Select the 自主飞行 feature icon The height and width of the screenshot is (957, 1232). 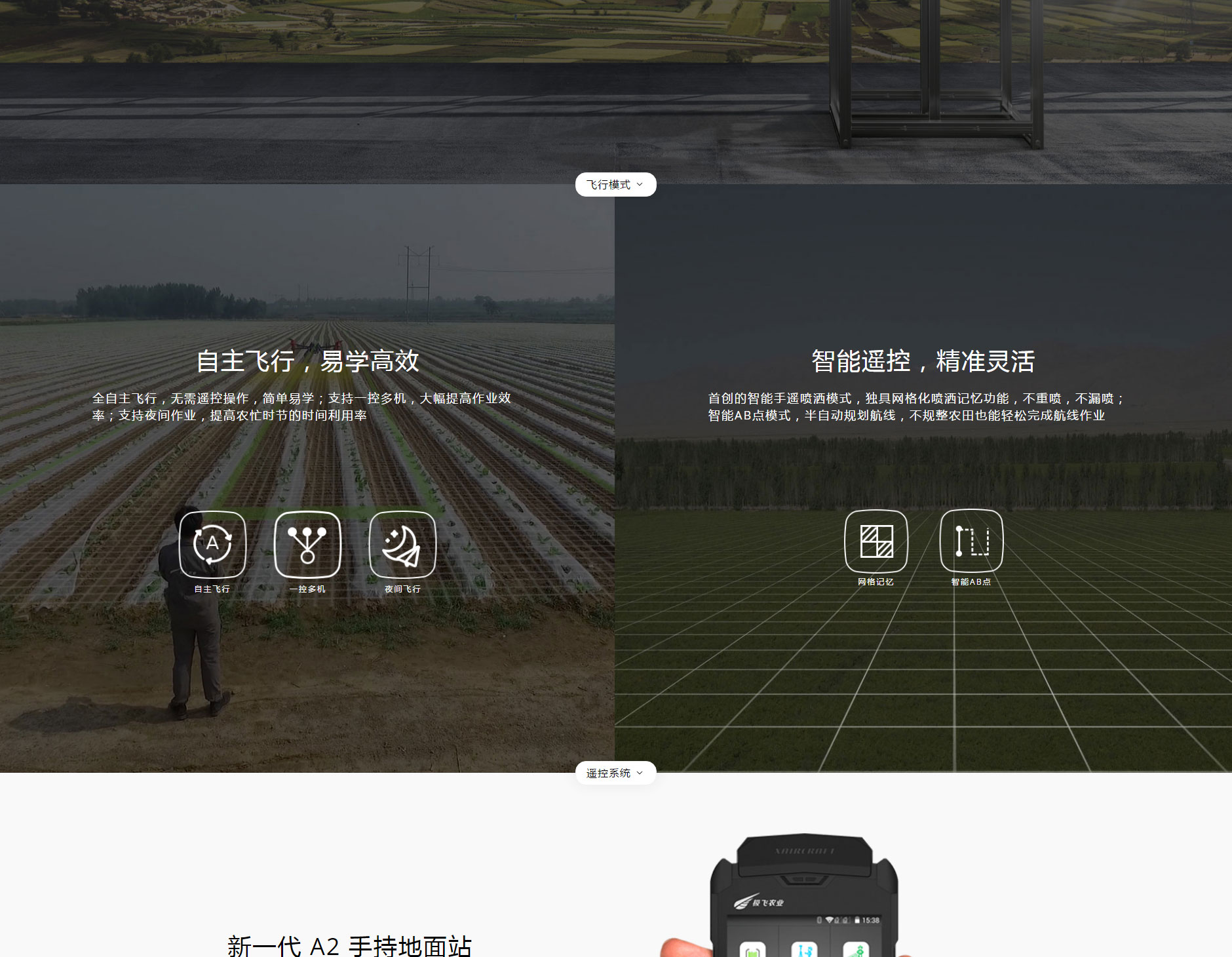[212, 545]
